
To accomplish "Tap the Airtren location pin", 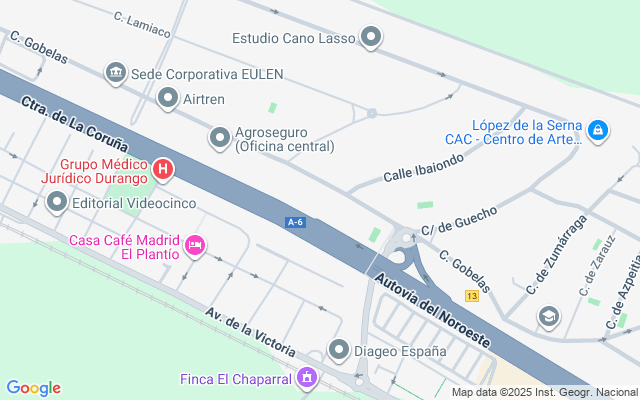I will point(168,98).
